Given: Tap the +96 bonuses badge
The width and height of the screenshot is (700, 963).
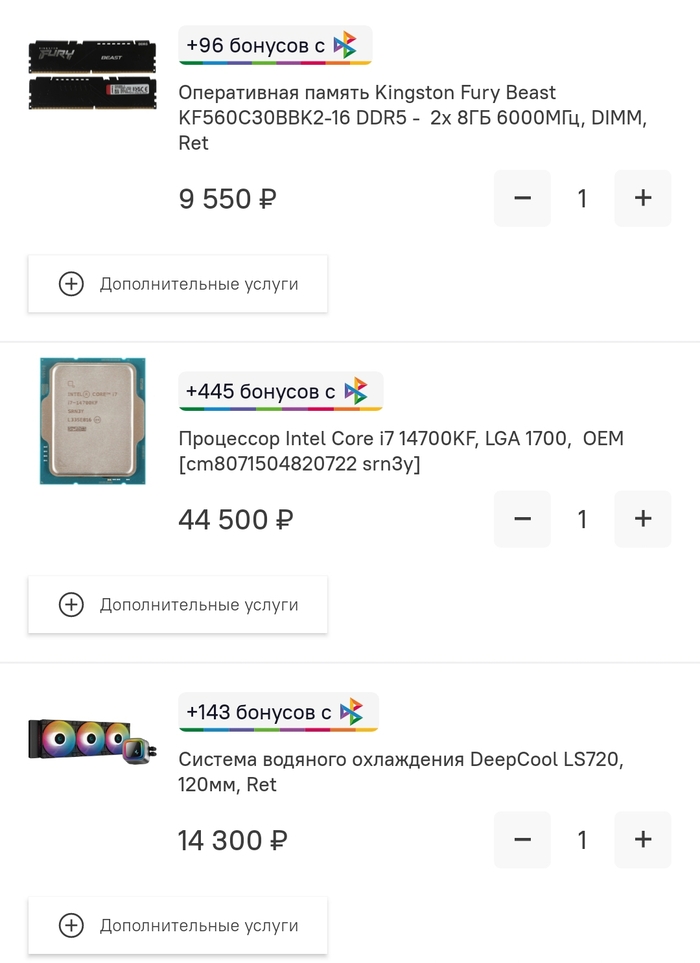Looking at the screenshot, I should 274,46.
